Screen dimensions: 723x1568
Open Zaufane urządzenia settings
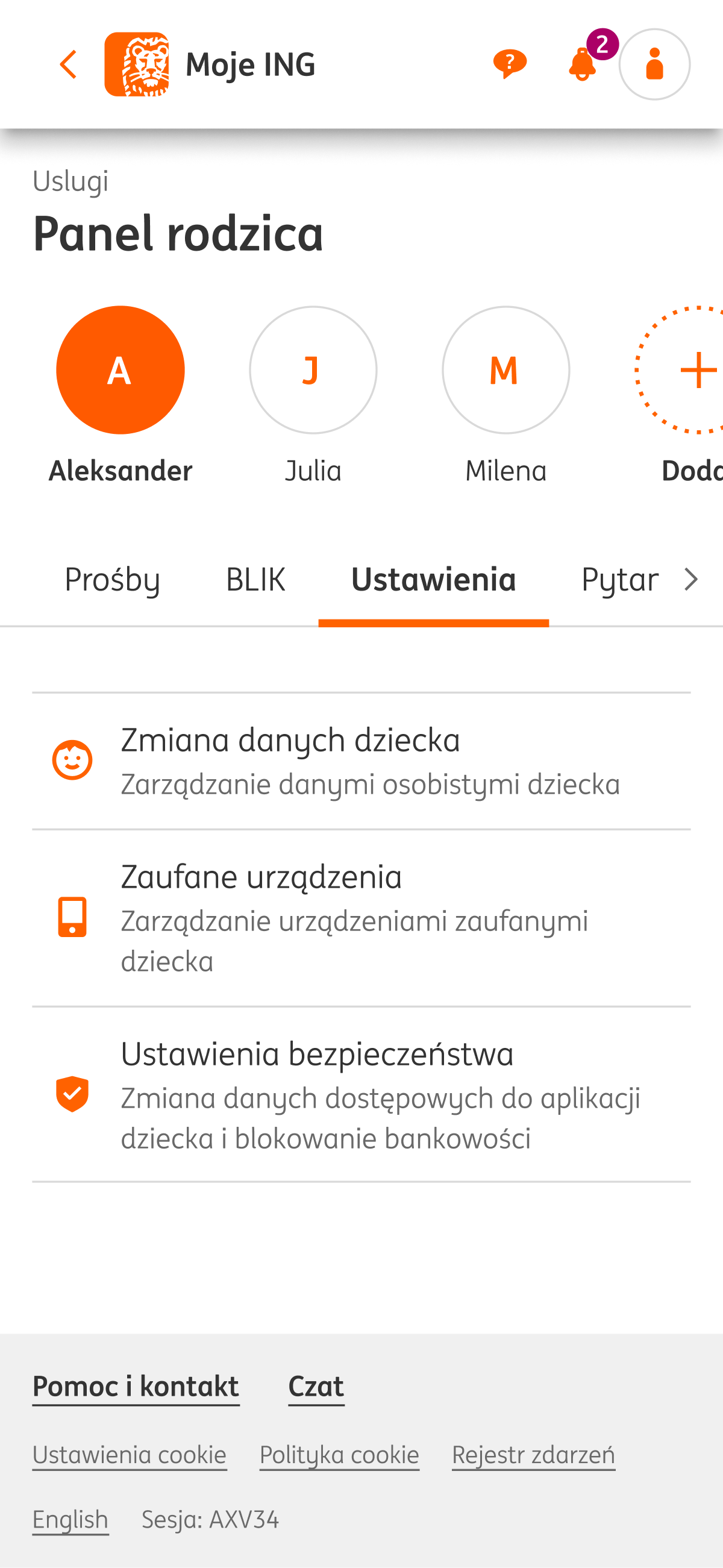tap(361, 918)
